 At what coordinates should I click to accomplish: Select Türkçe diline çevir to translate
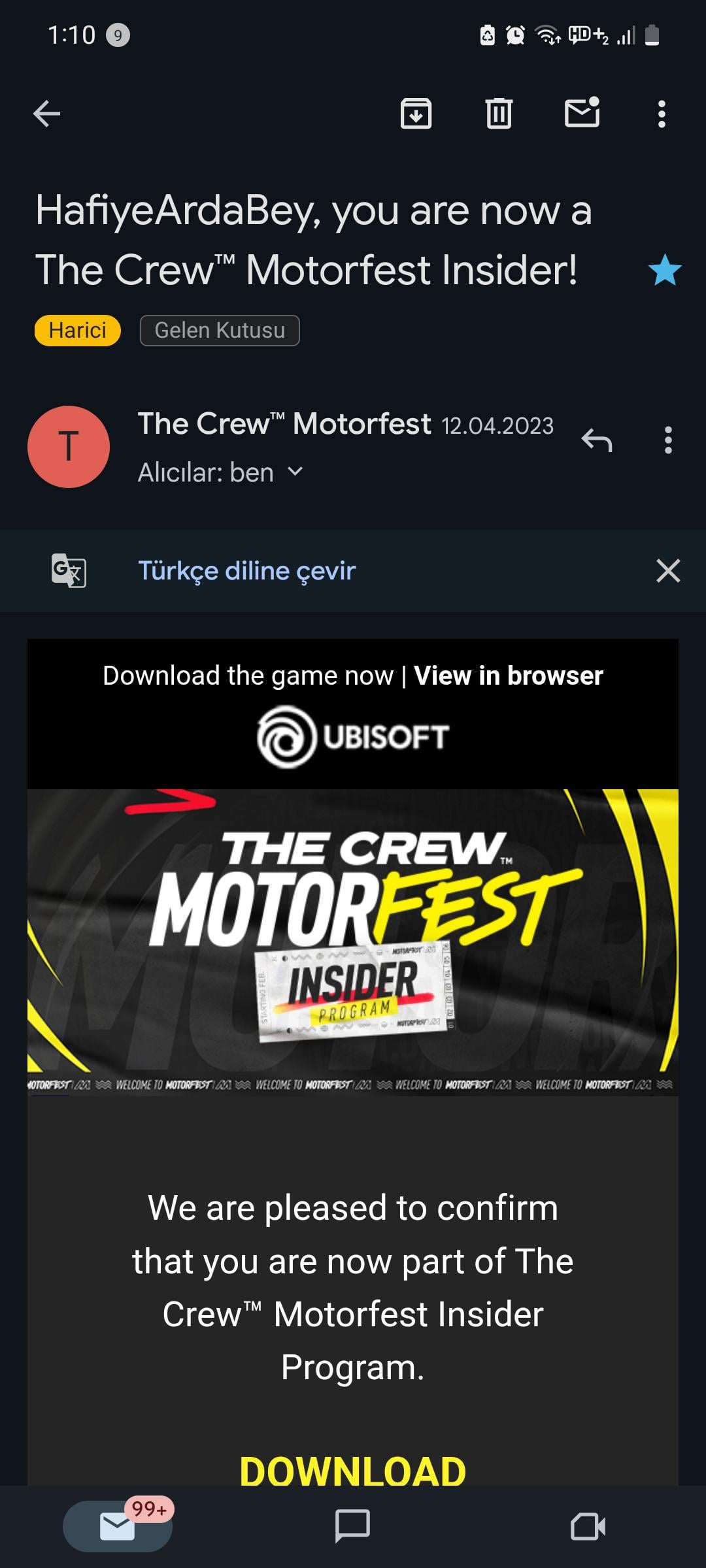[246, 571]
